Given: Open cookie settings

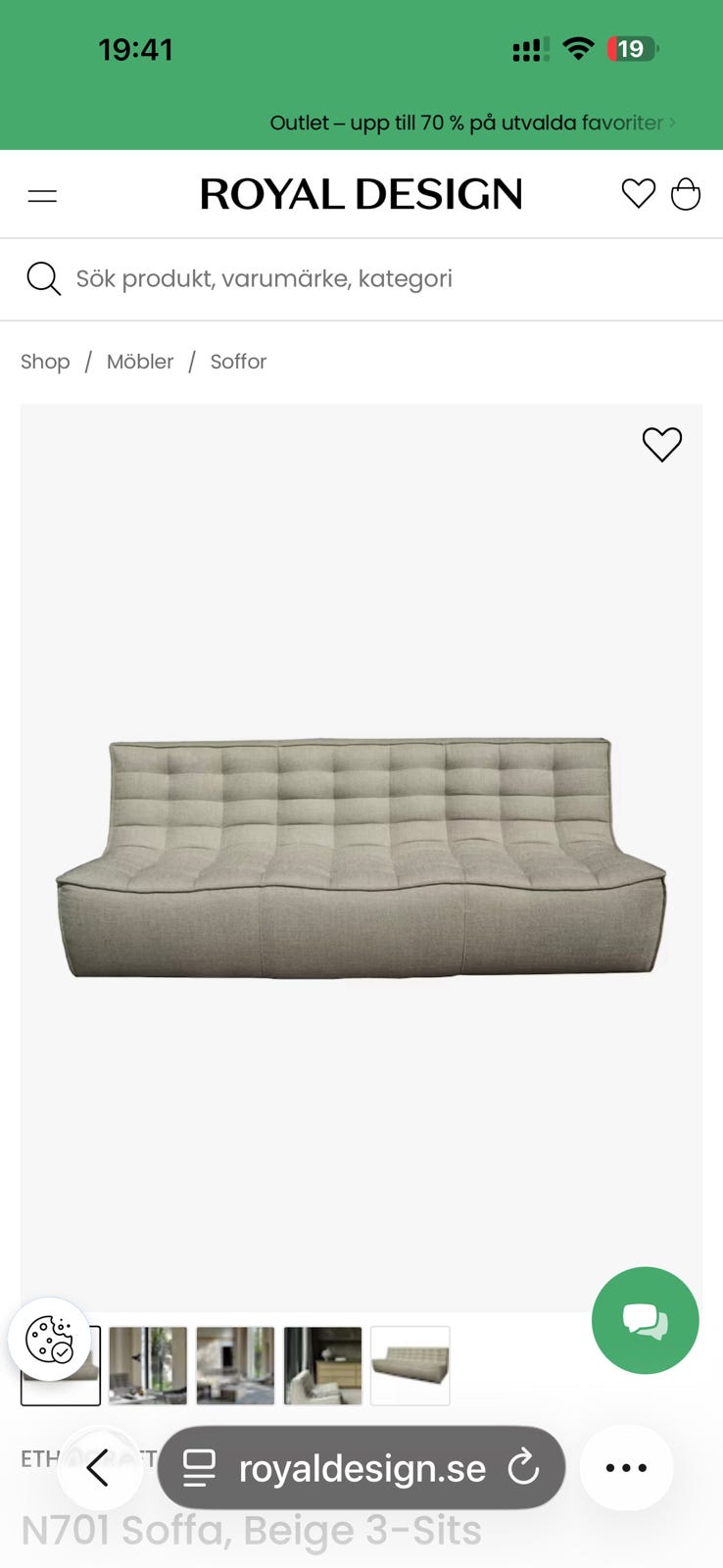Looking at the screenshot, I should click(50, 1339).
